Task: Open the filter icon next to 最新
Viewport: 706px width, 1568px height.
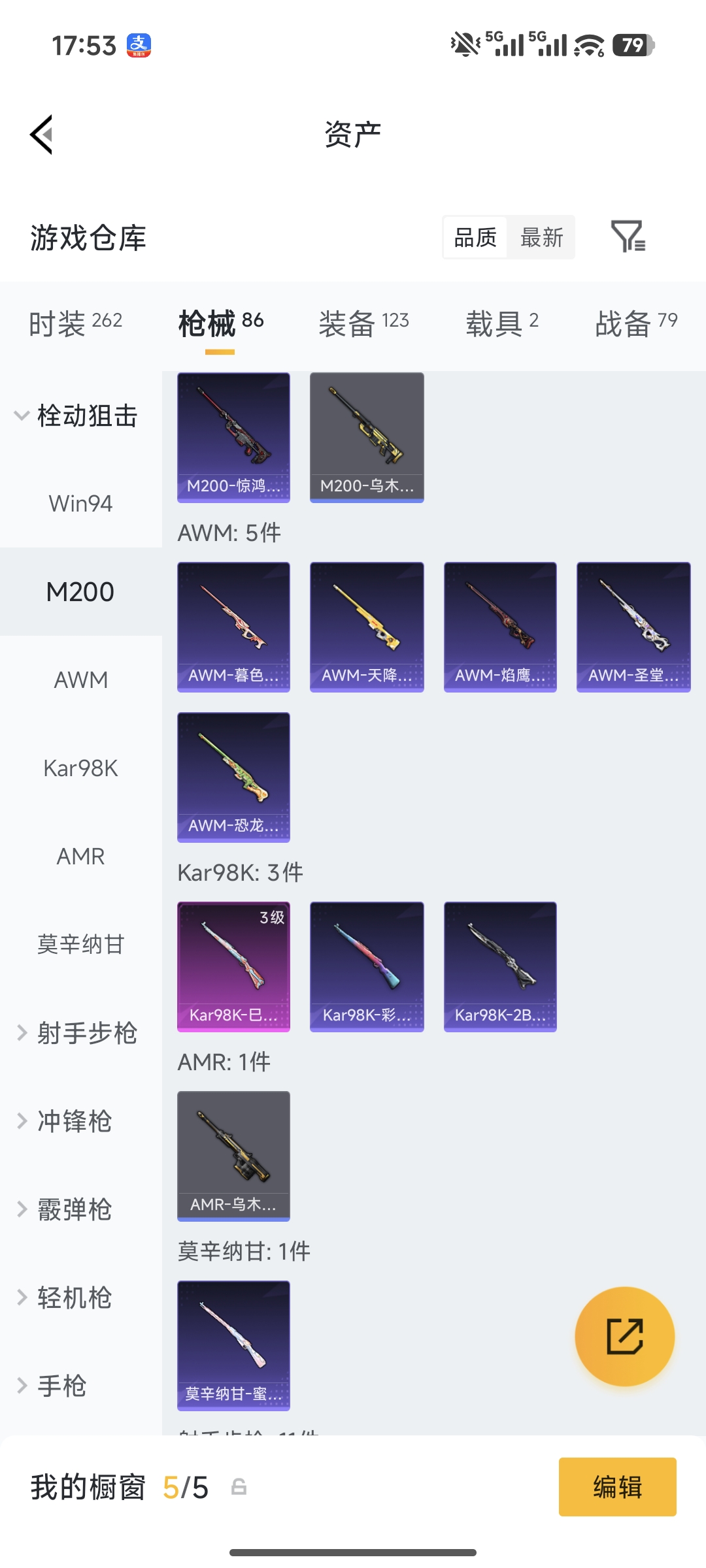Action: pos(630,238)
